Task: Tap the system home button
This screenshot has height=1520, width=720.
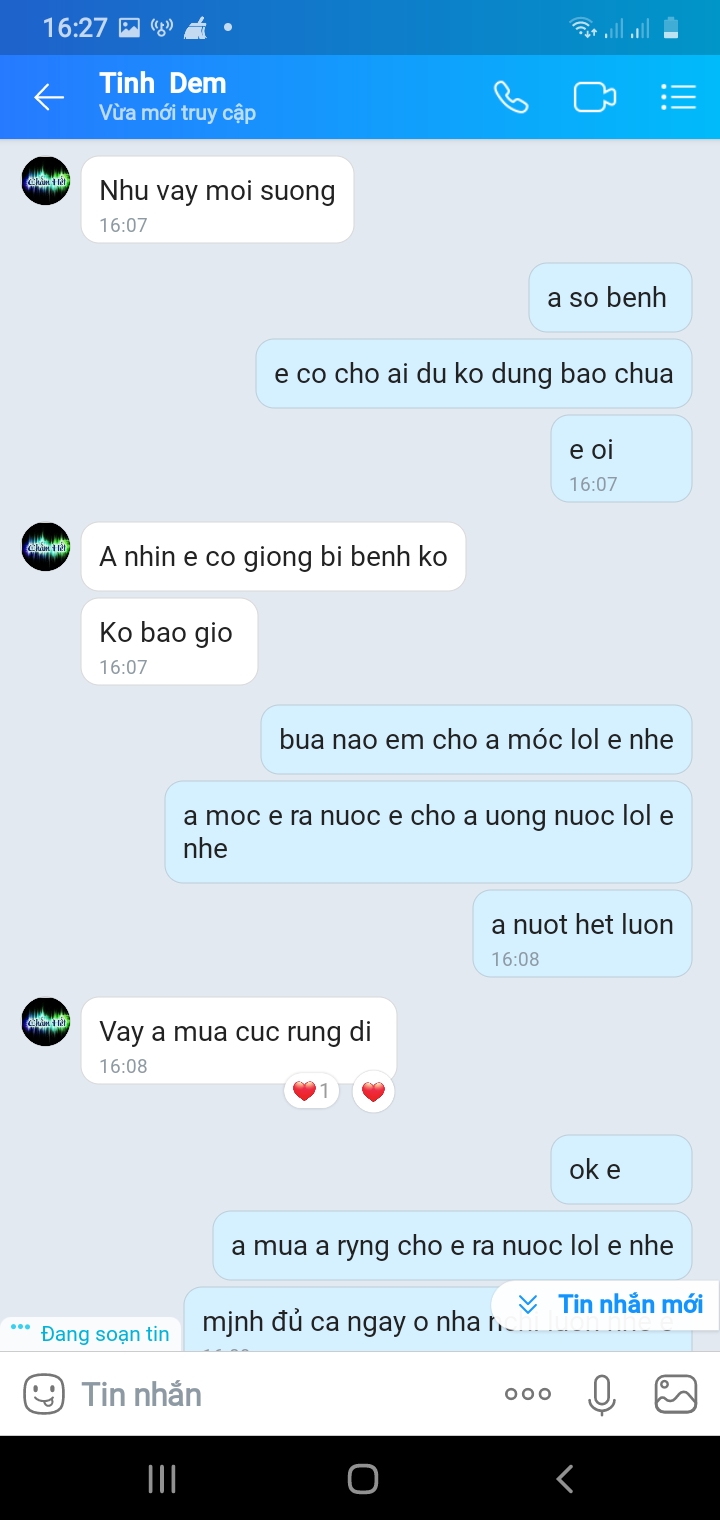Action: click(362, 1479)
